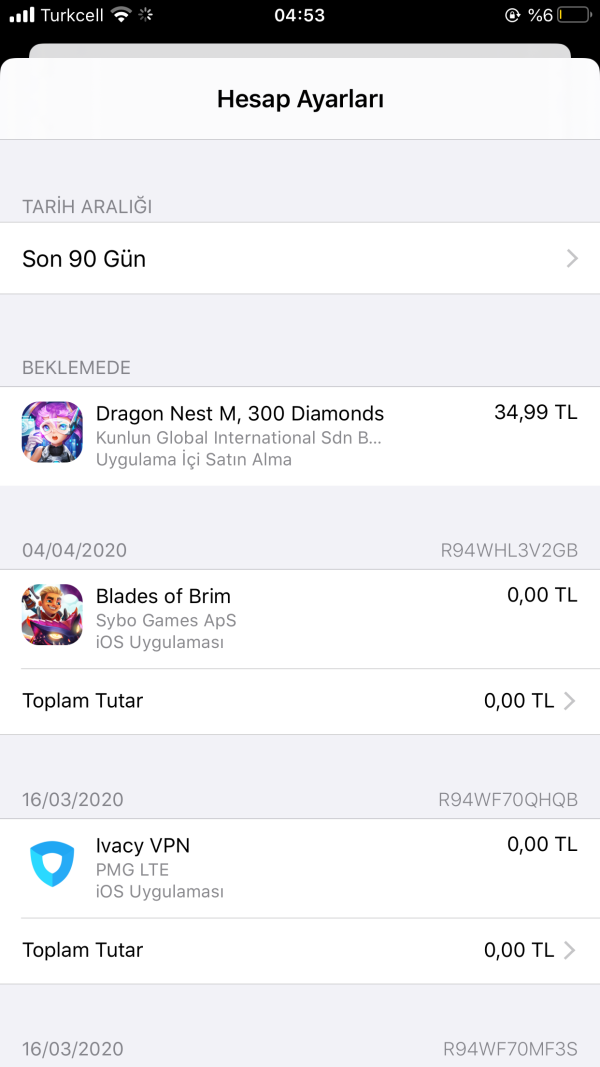The height and width of the screenshot is (1067, 600).
Task: View Toplam Tutar for order R94WF70QHQB
Action: [x=300, y=951]
